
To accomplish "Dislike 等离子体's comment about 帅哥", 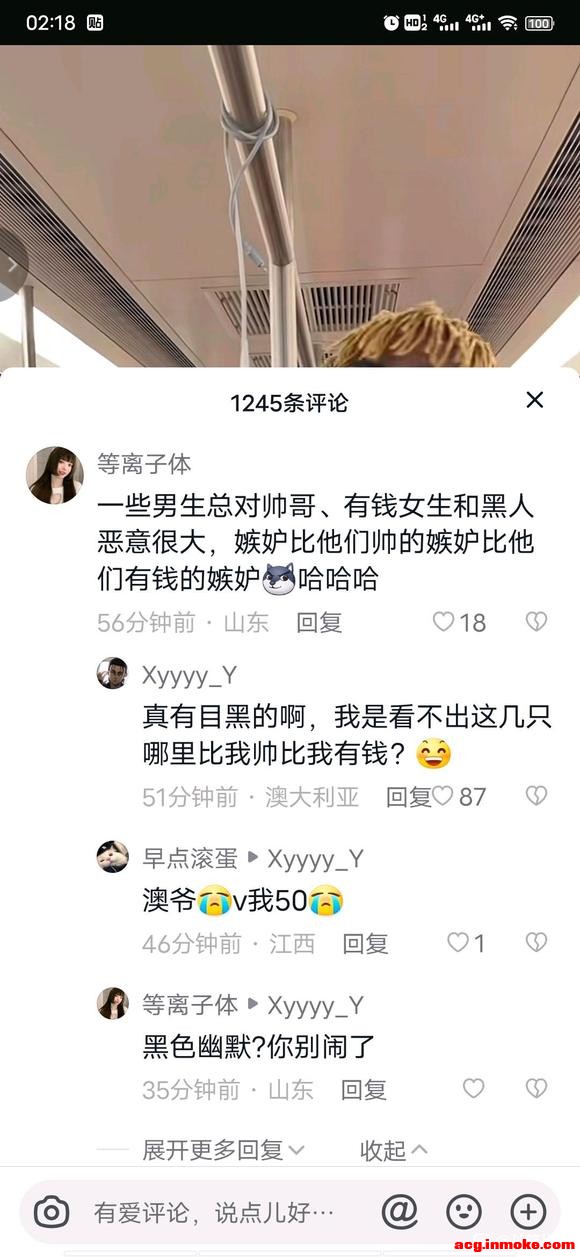I will (536, 622).
